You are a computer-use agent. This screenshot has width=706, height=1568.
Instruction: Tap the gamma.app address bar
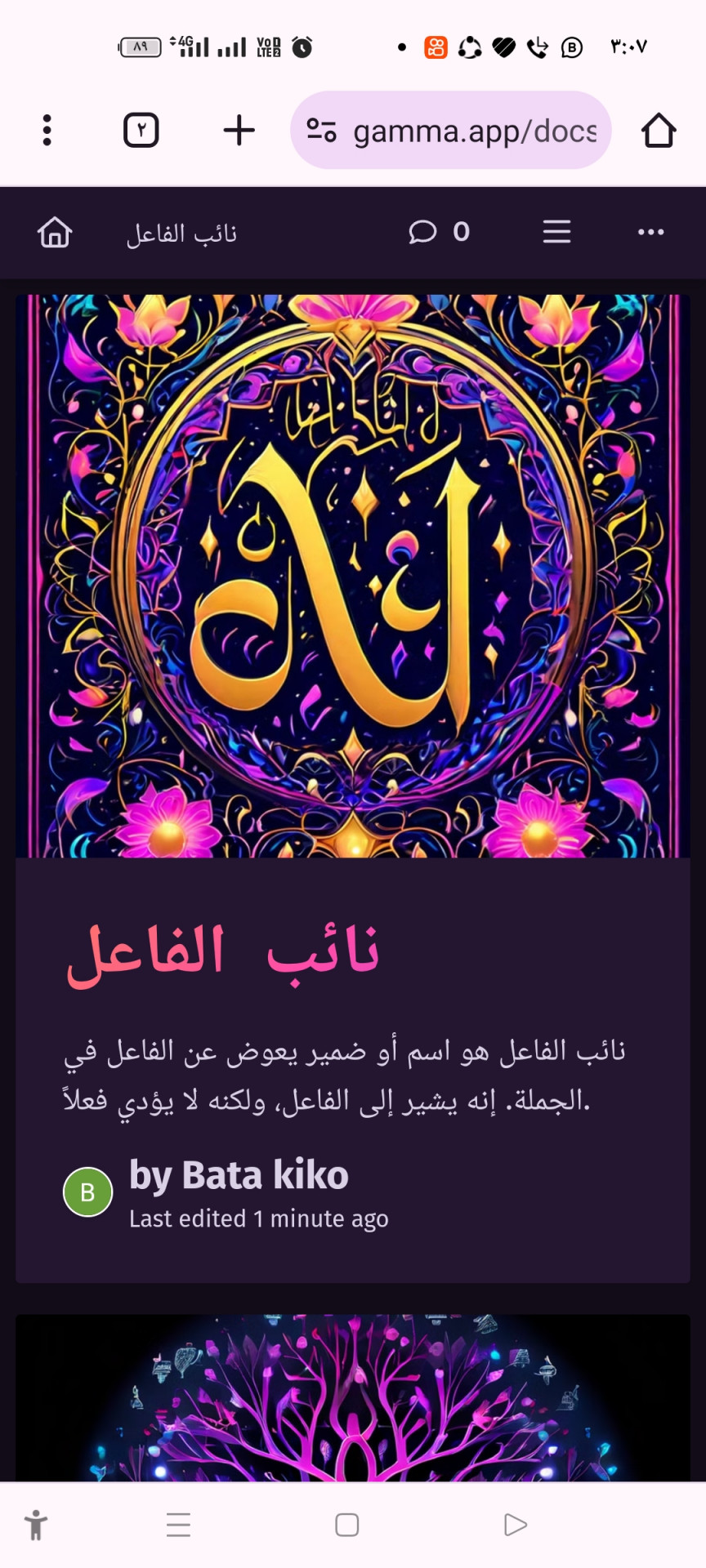click(451, 131)
